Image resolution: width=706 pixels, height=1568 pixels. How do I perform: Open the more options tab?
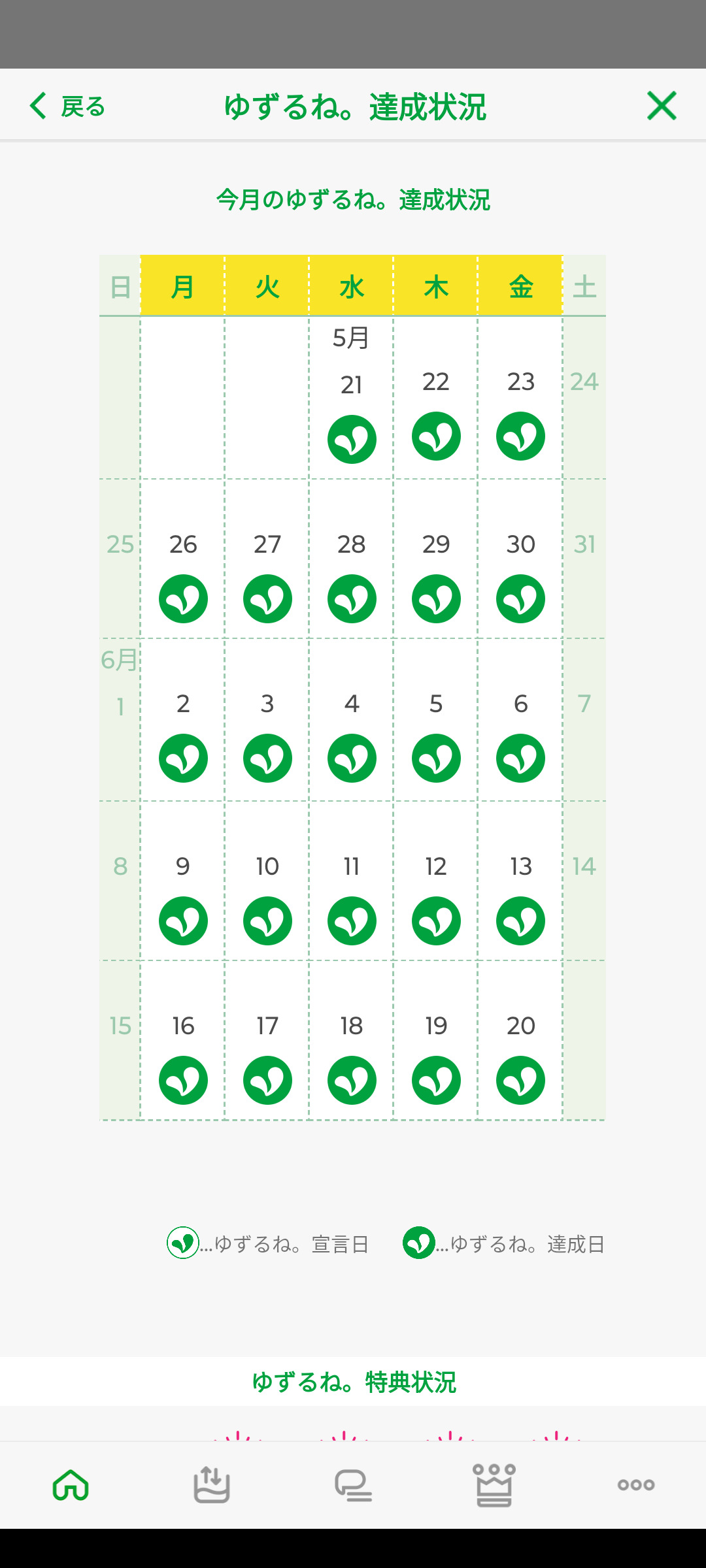[636, 1485]
